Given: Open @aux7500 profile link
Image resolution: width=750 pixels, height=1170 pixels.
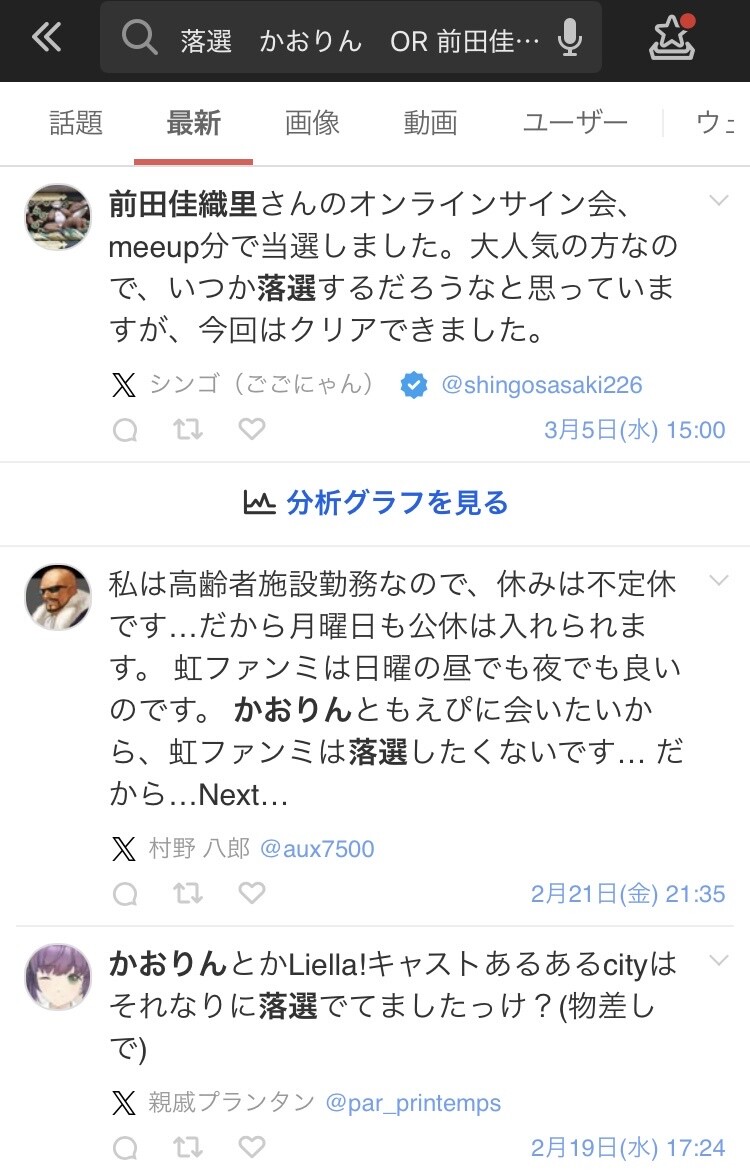Looking at the screenshot, I should pos(317,849).
